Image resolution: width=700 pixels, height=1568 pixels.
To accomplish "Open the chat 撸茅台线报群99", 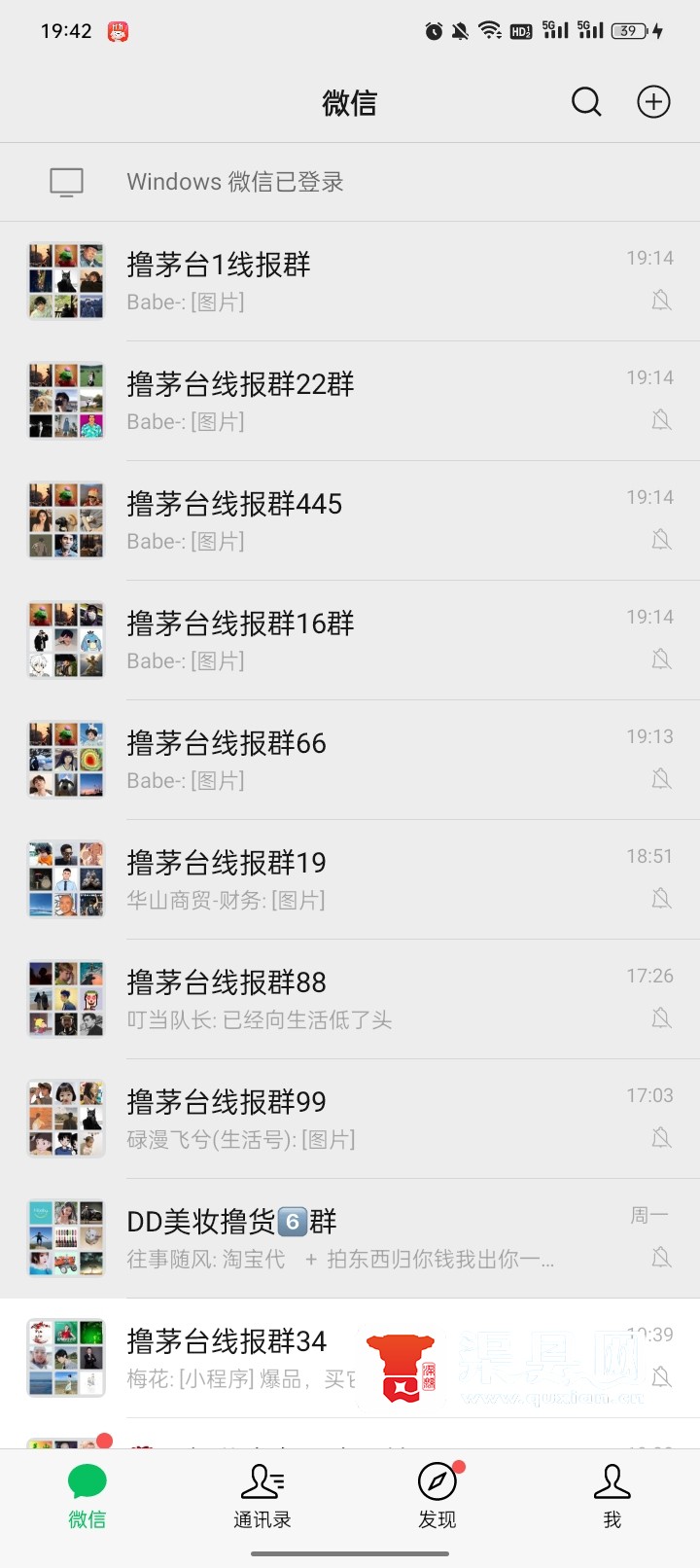I will click(x=350, y=1119).
